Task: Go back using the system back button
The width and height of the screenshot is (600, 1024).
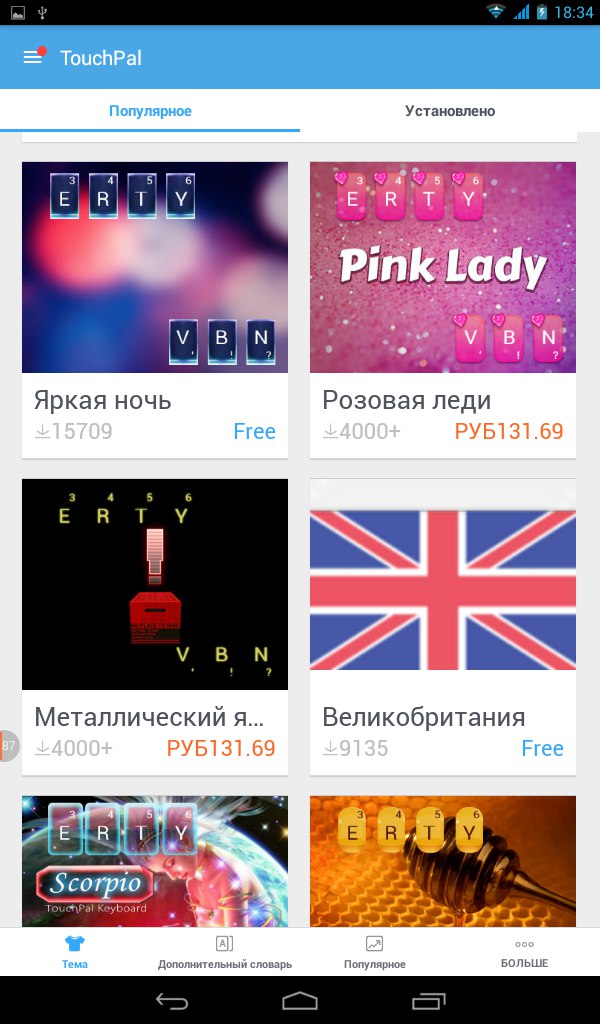Action: point(172,1000)
